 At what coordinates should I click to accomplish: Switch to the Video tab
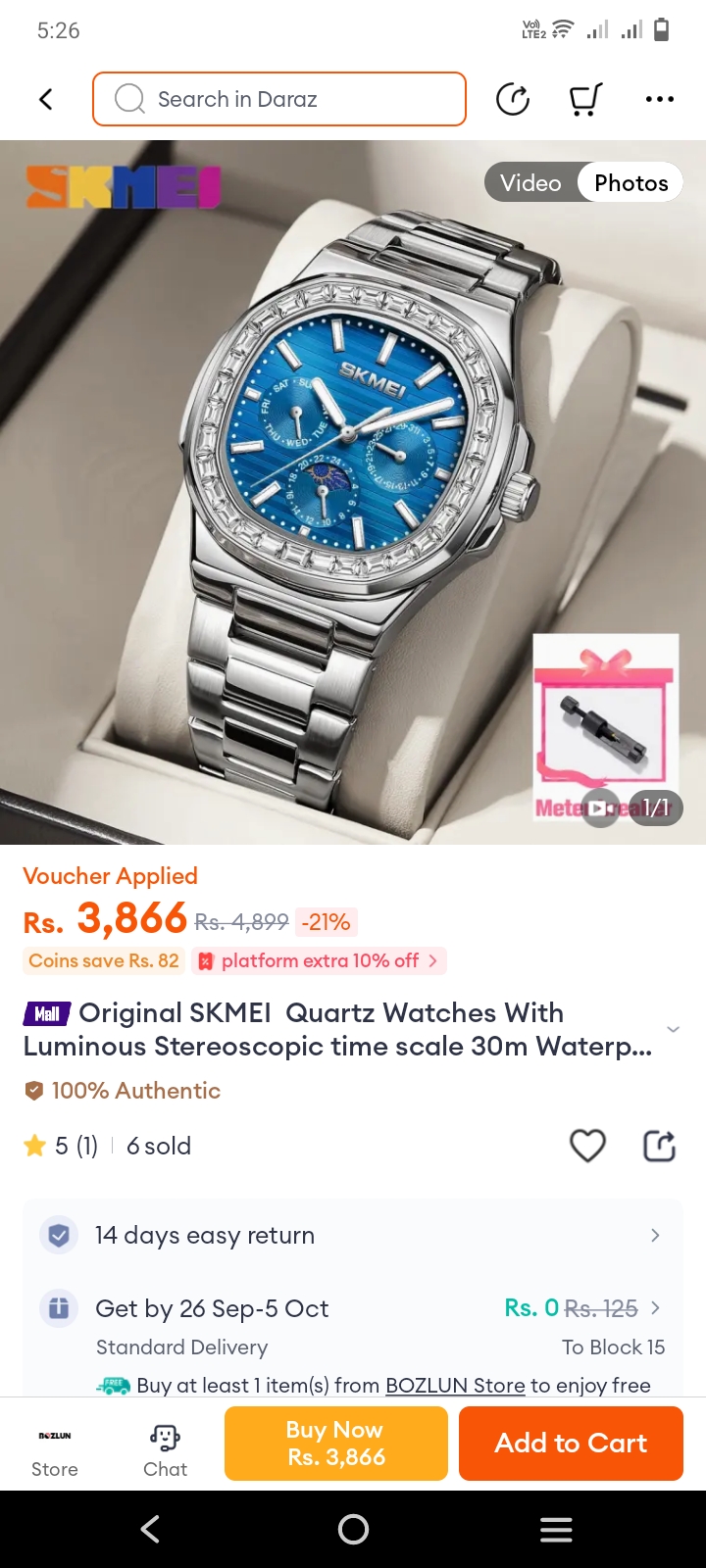(x=530, y=183)
